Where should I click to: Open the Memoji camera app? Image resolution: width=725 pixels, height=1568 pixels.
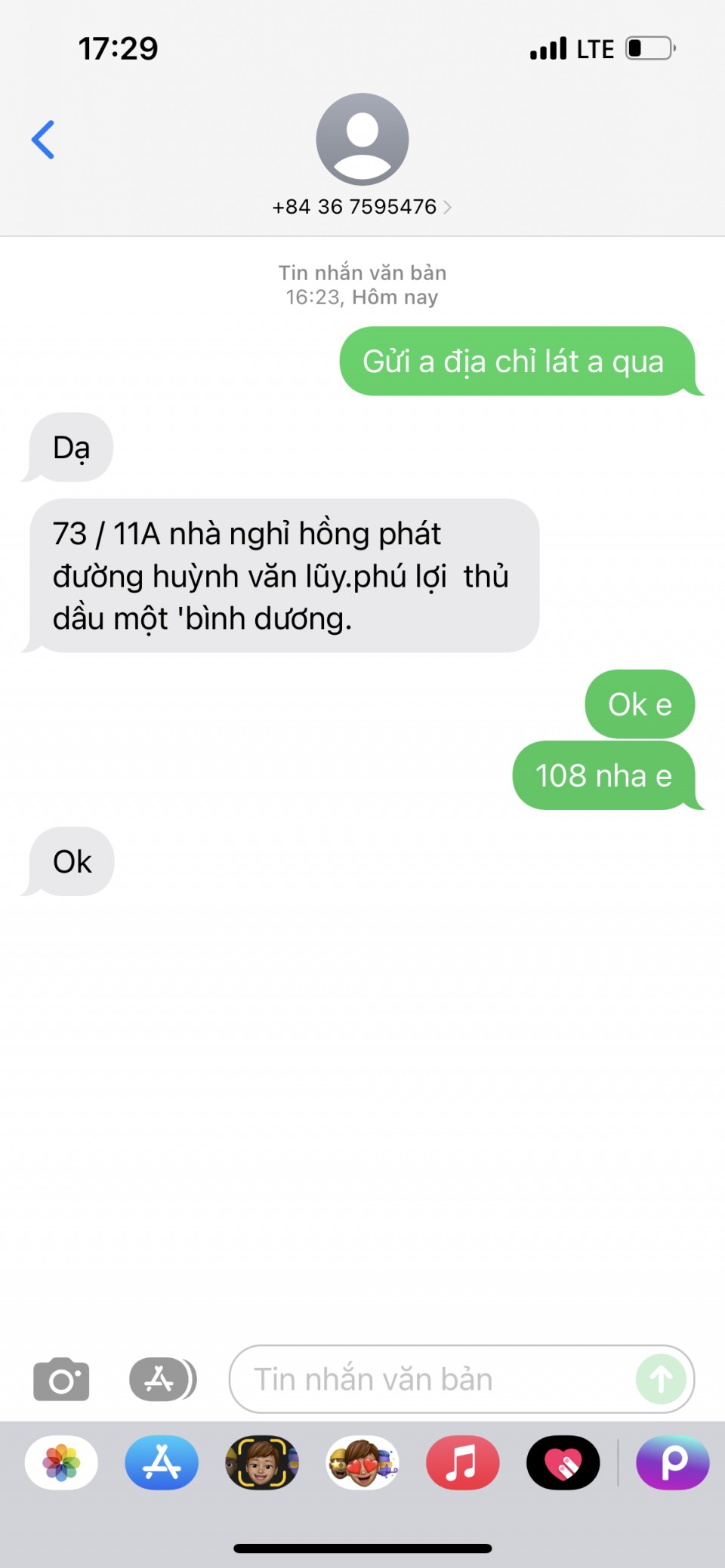pyautogui.click(x=262, y=1462)
